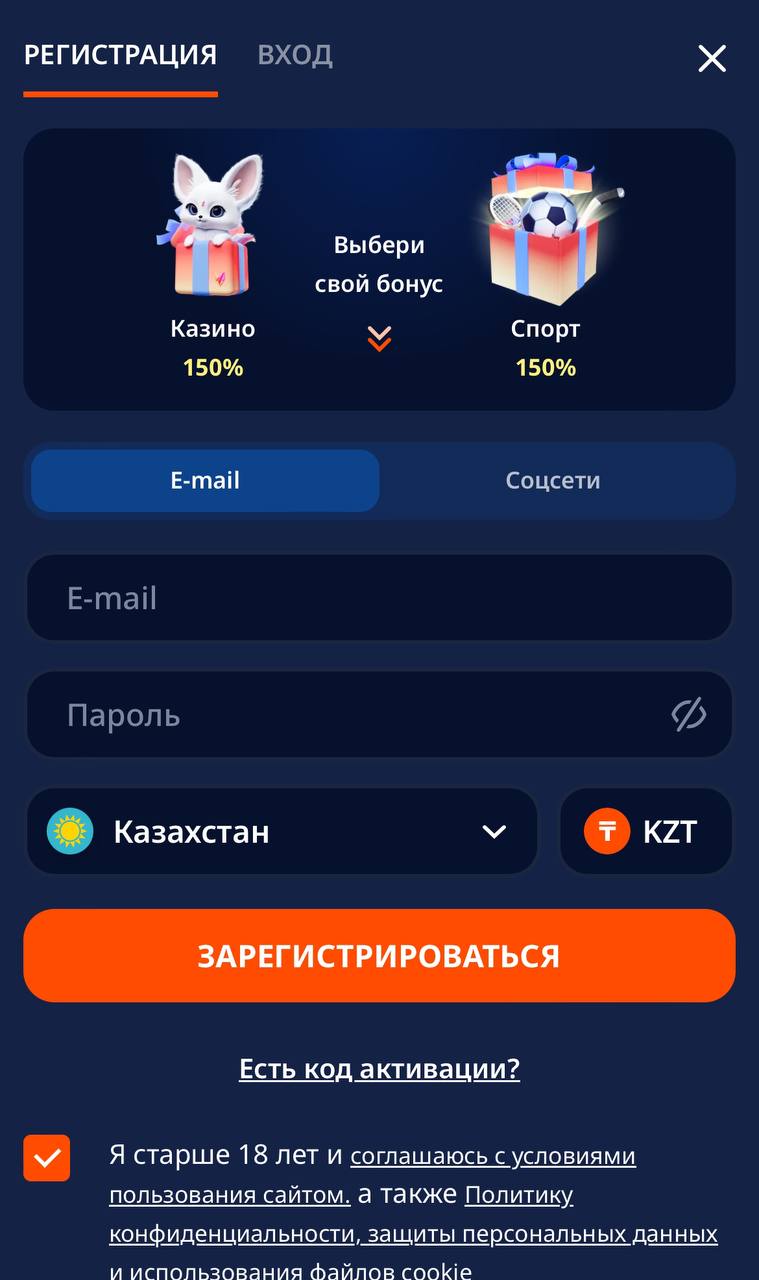Open the Казахстан country dropdown

[282, 832]
